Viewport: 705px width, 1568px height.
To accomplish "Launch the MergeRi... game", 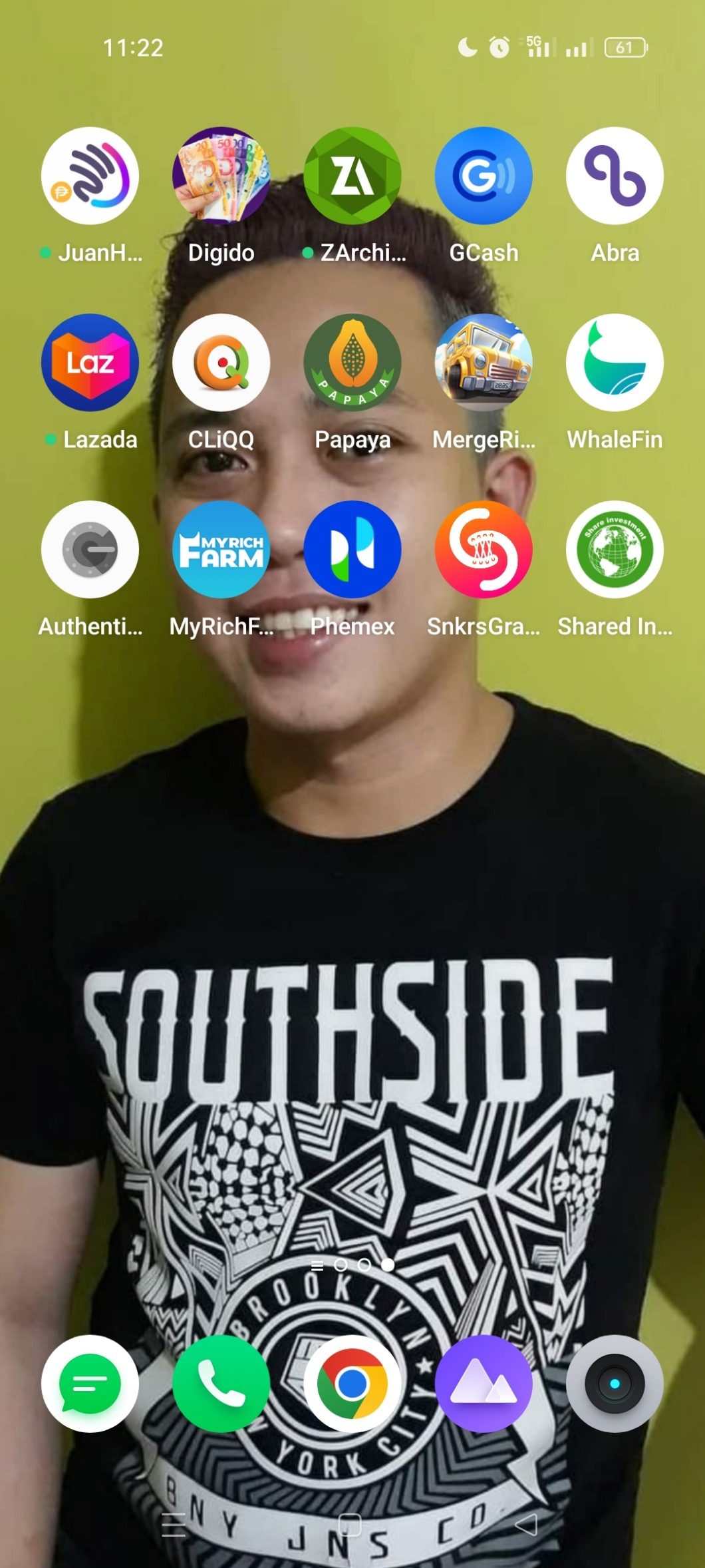I will [x=484, y=363].
